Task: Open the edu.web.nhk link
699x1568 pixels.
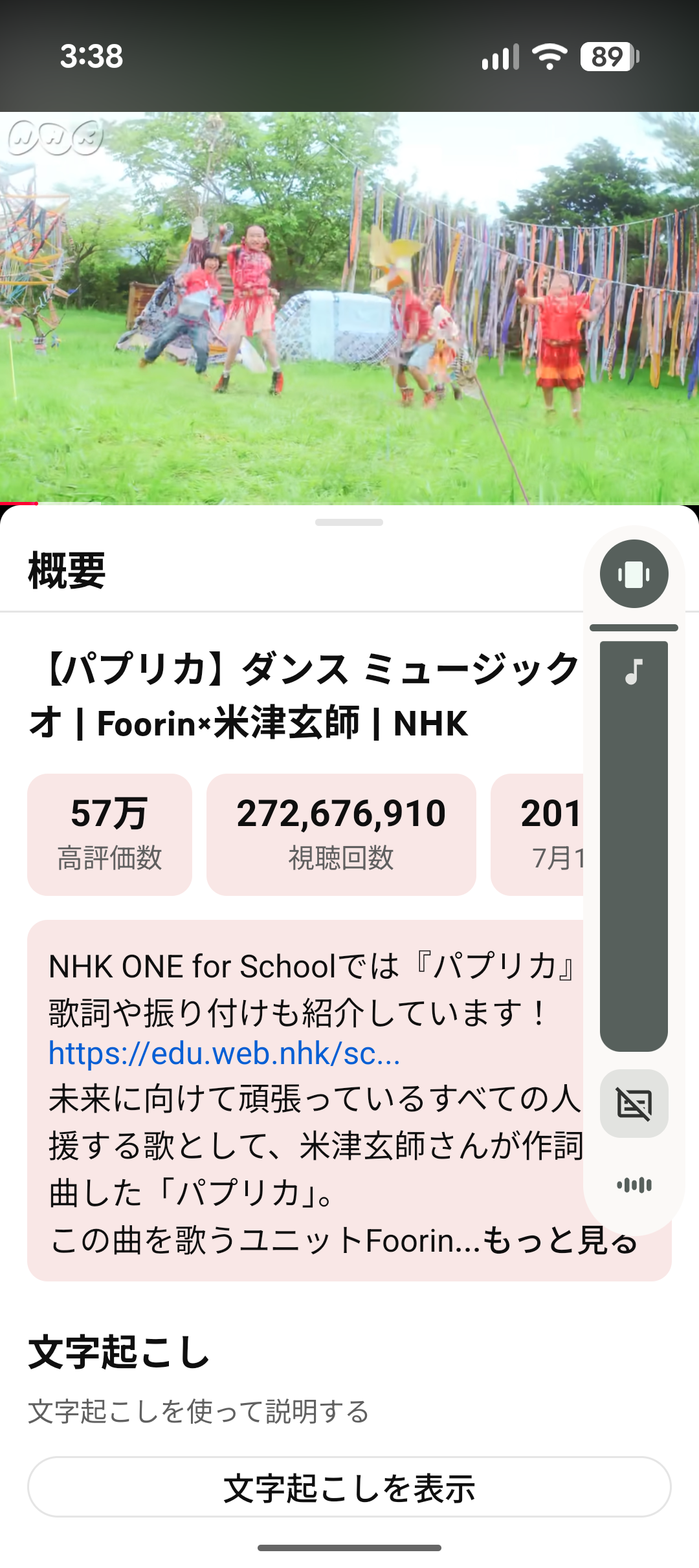Action: click(x=224, y=1054)
